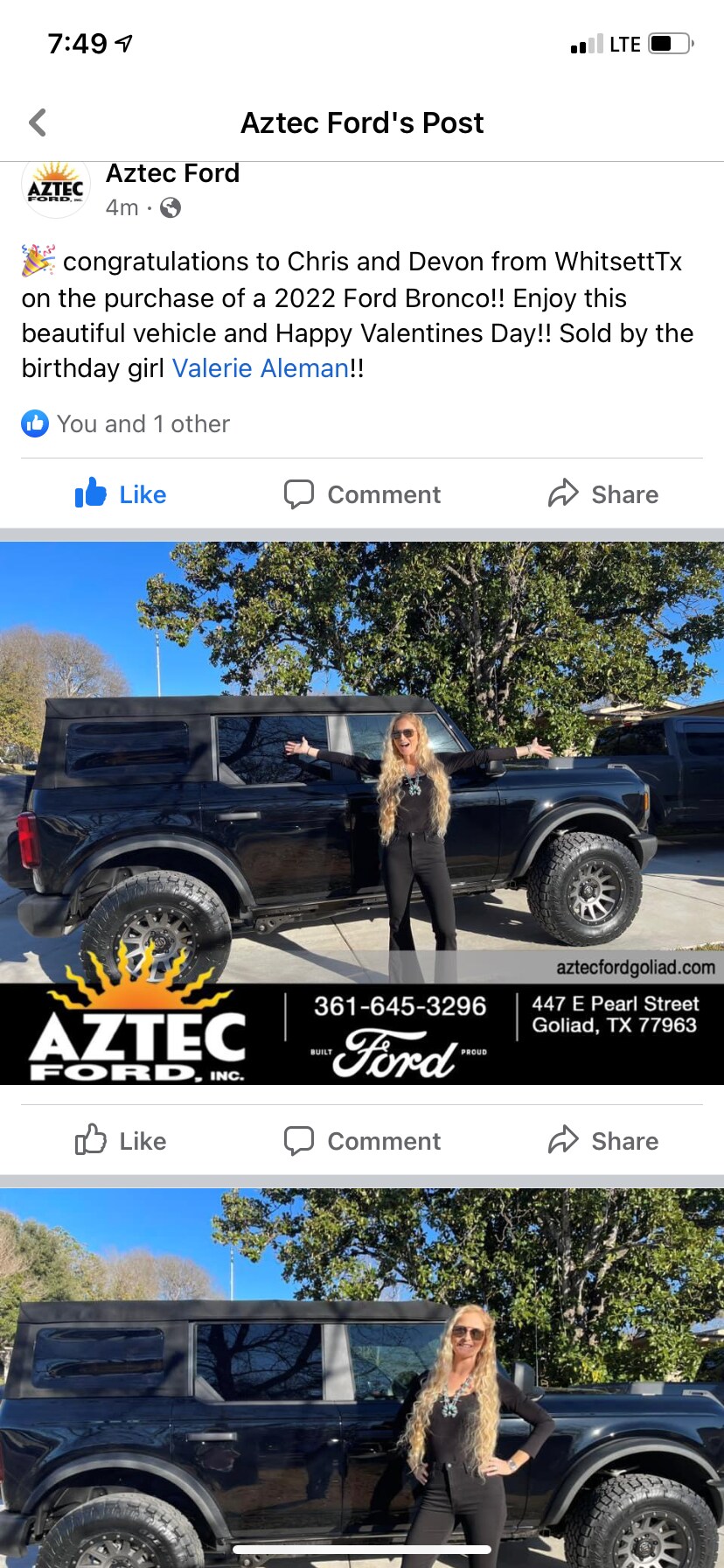Share the main Aztec Ford post
This screenshot has height=1568, width=724.
(x=603, y=494)
